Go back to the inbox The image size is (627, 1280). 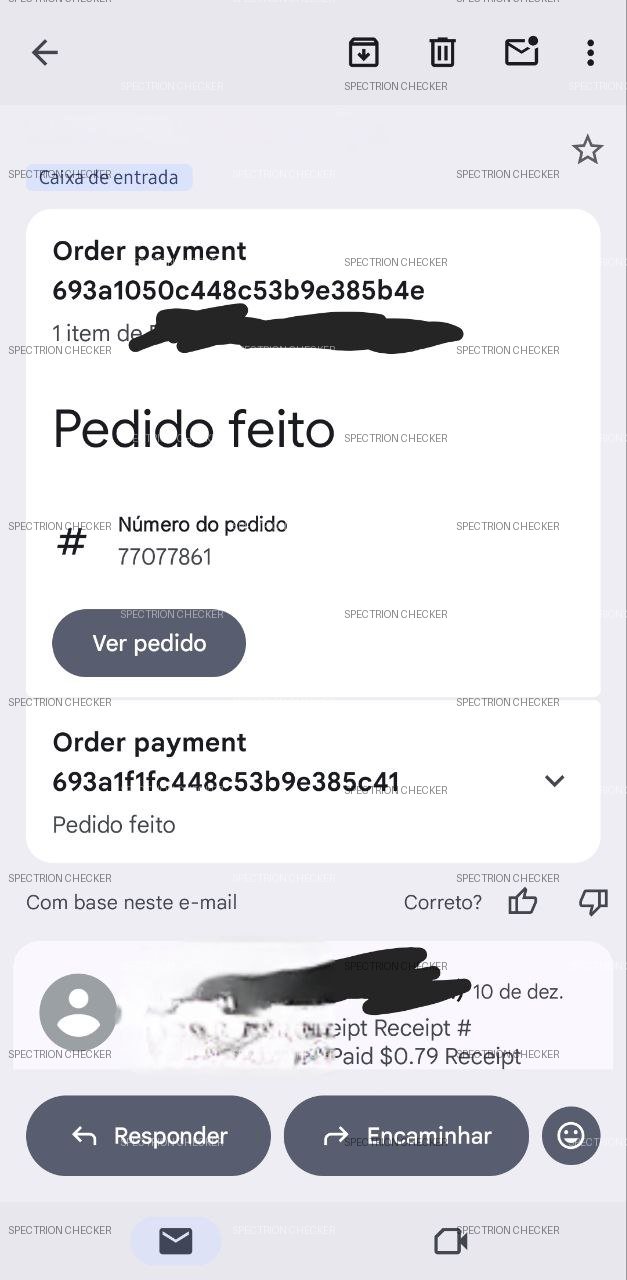click(45, 52)
